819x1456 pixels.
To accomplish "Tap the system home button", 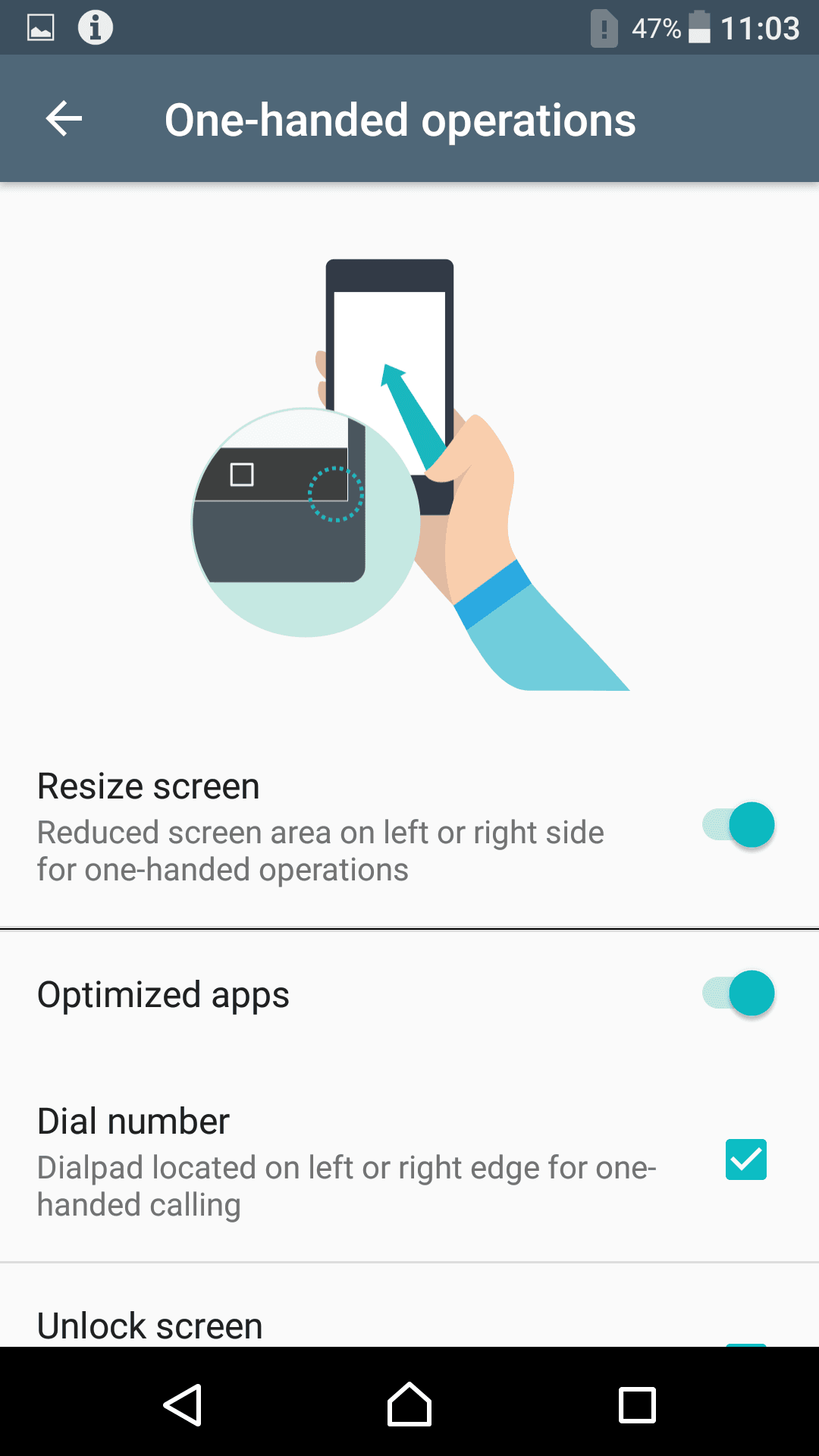I will pos(409,1404).
